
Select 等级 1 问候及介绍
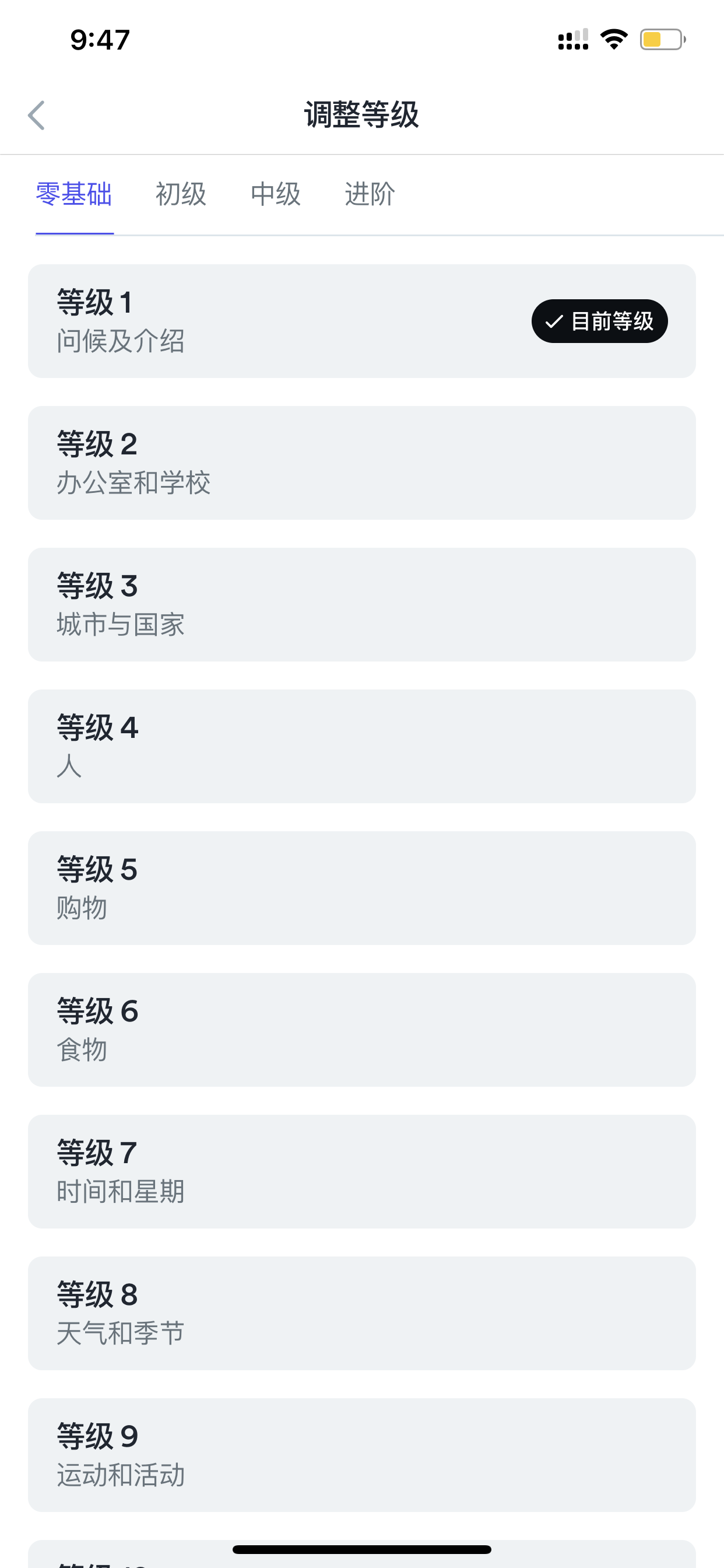(x=362, y=321)
